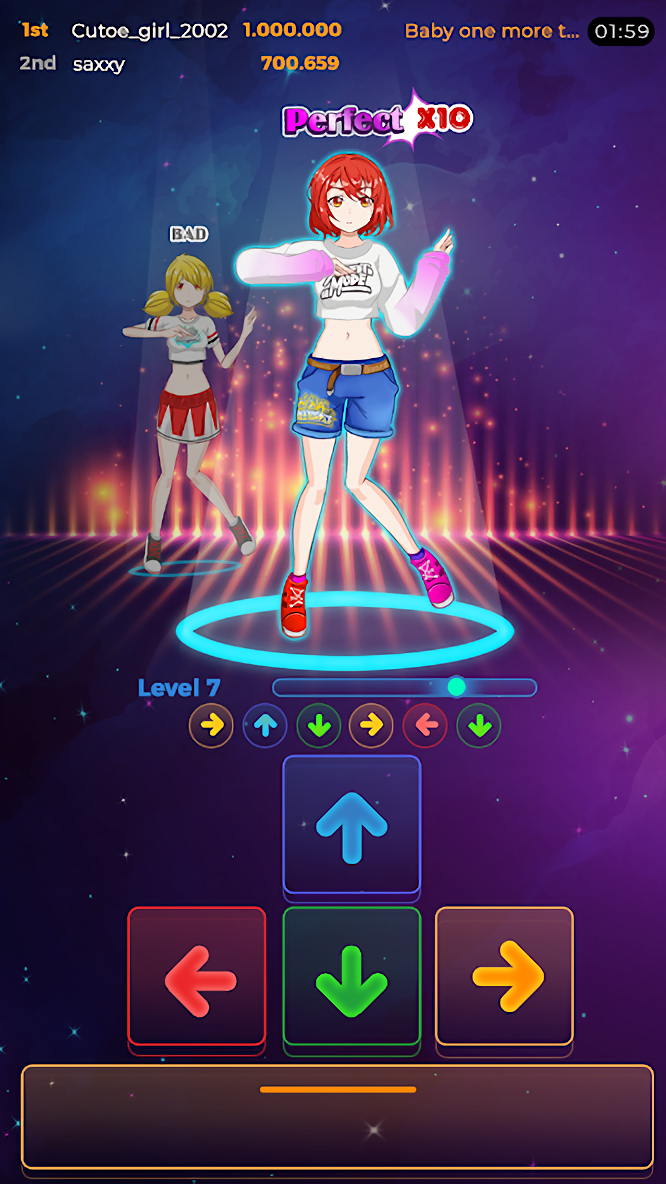Tap the blue up arrow pad
Image resolution: width=666 pixels, height=1184 pixels.
click(x=351, y=825)
